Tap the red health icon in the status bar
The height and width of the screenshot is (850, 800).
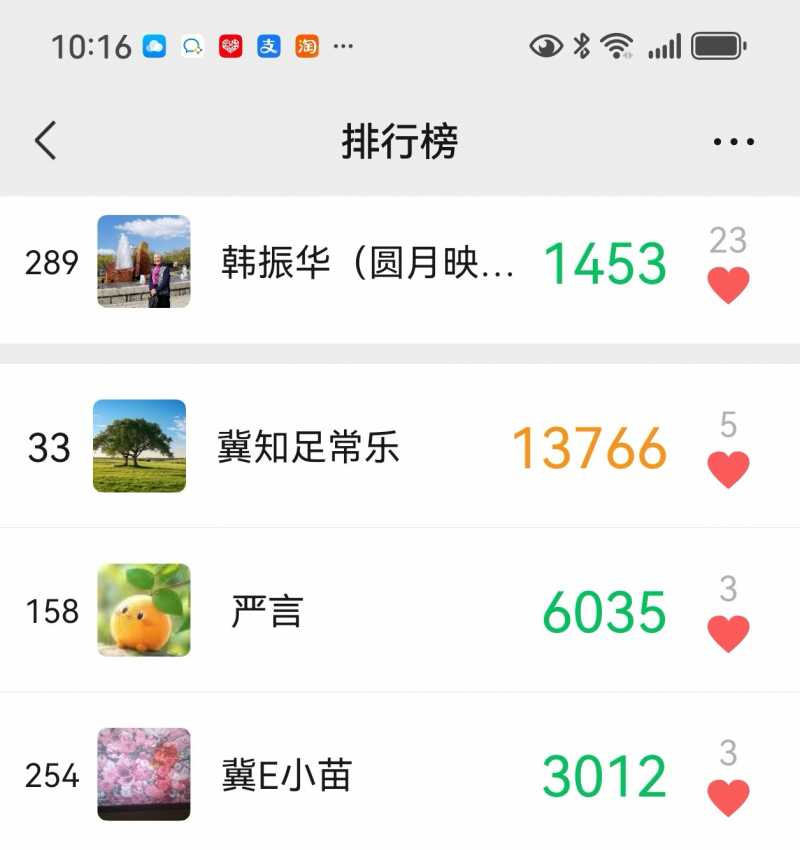click(232, 45)
